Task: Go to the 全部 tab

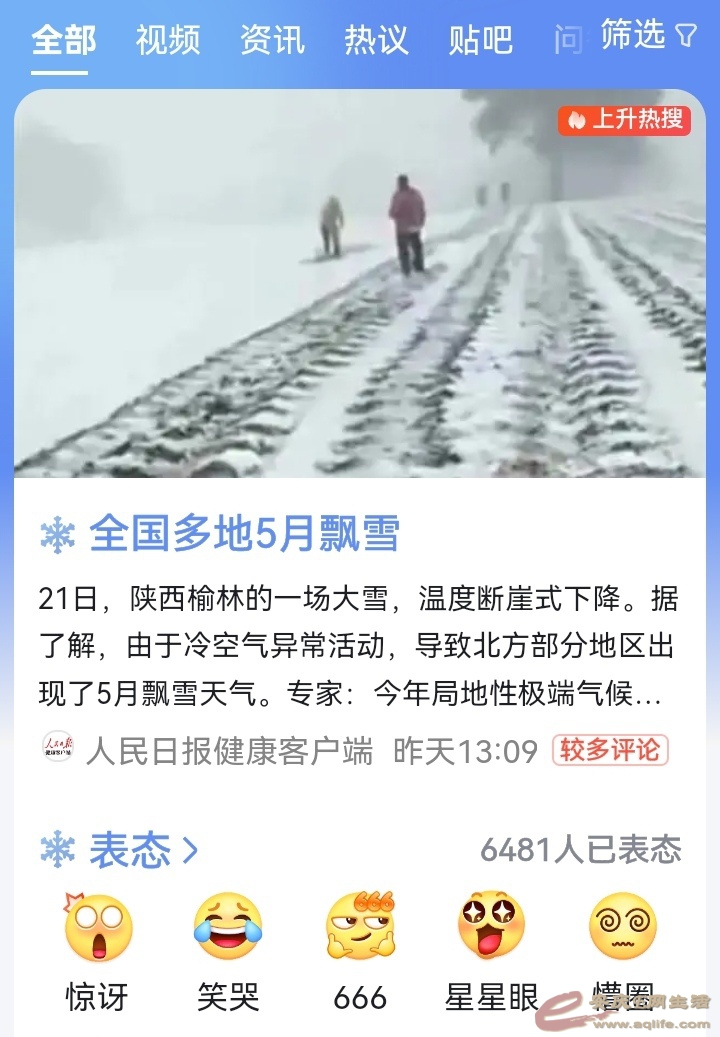Action: point(63,40)
